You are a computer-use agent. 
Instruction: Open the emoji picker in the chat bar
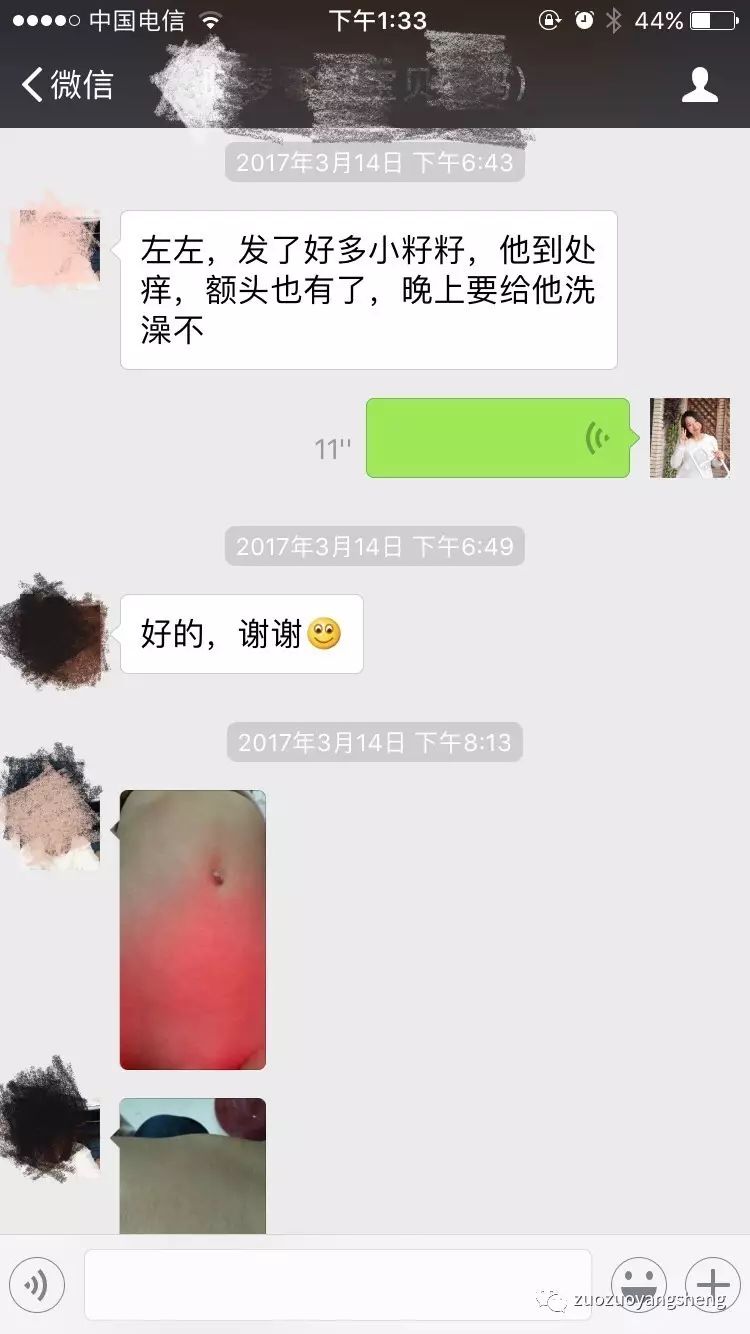coord(638,1285)
